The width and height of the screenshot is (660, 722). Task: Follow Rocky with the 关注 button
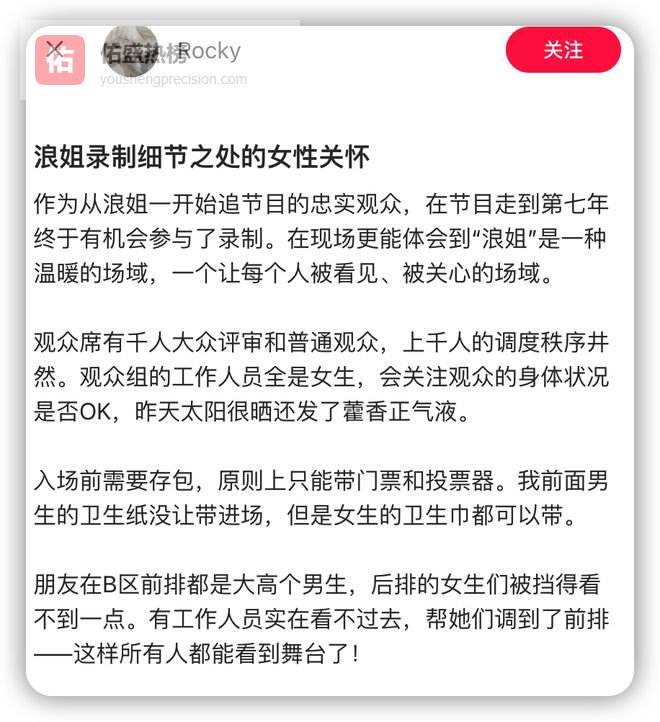563,50
